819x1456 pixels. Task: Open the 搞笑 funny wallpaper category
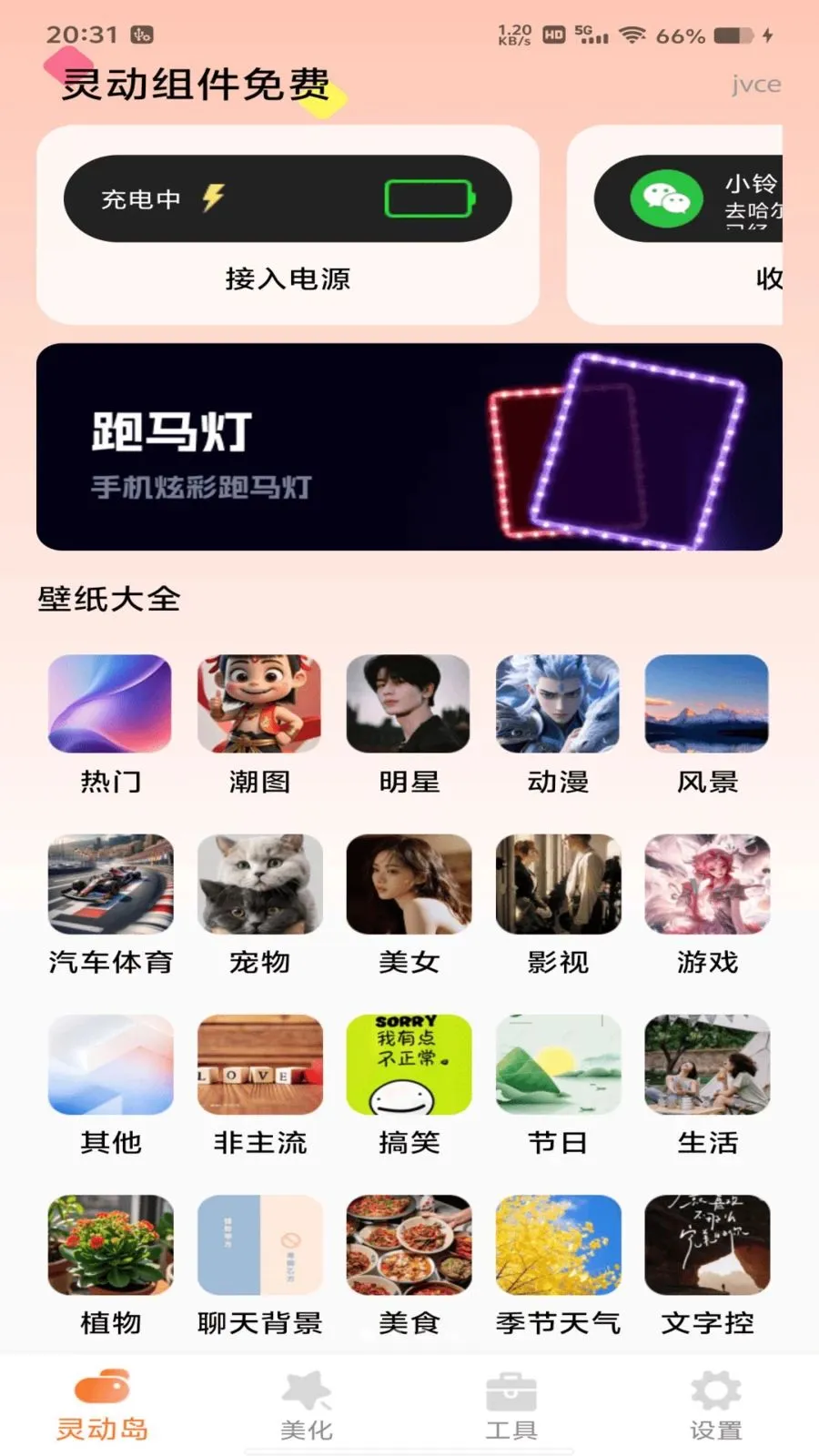pyautogui.click(x=409, y=1063)
